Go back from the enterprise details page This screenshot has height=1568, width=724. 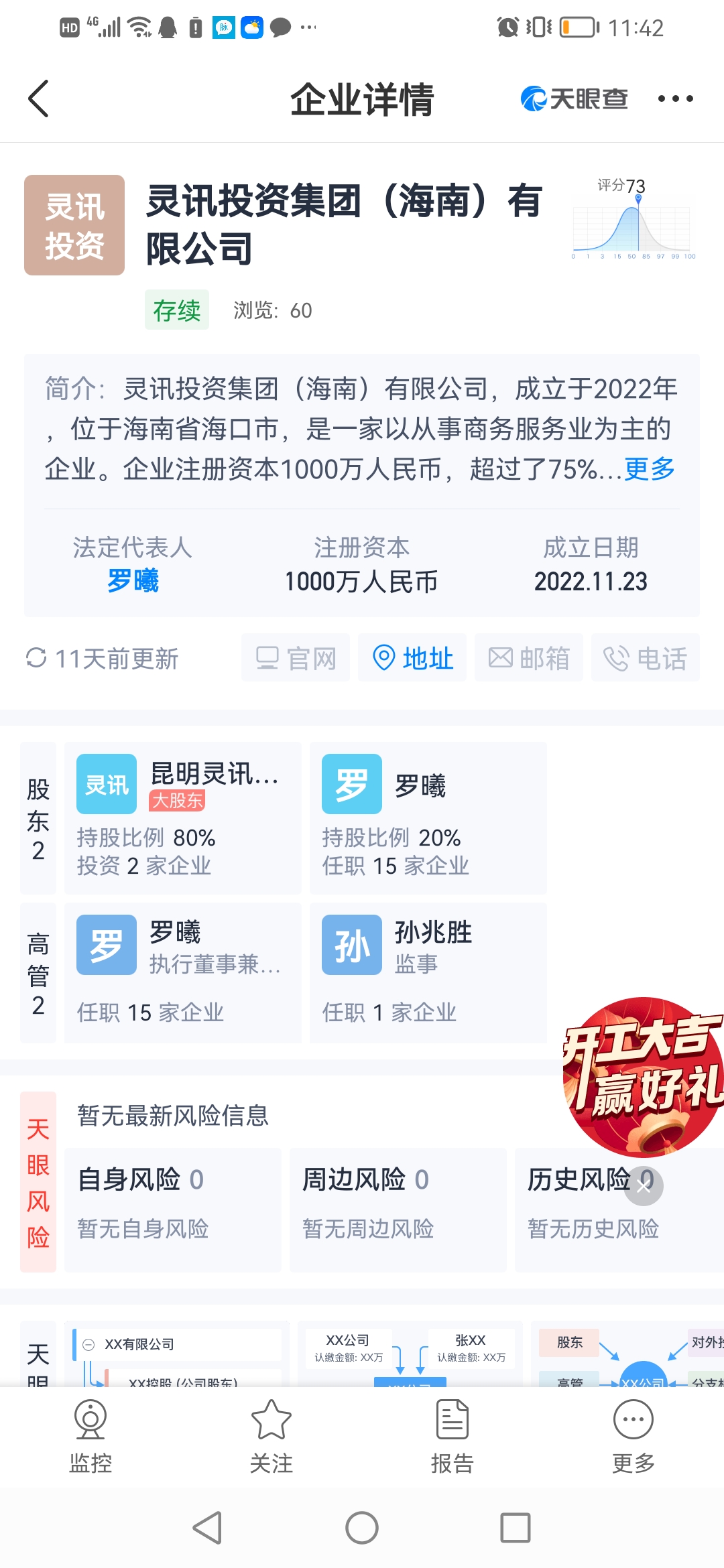(39, 99)
